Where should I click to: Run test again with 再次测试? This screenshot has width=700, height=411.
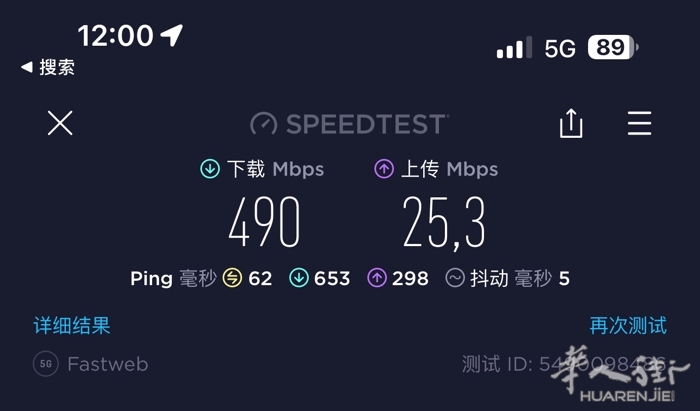628,325
